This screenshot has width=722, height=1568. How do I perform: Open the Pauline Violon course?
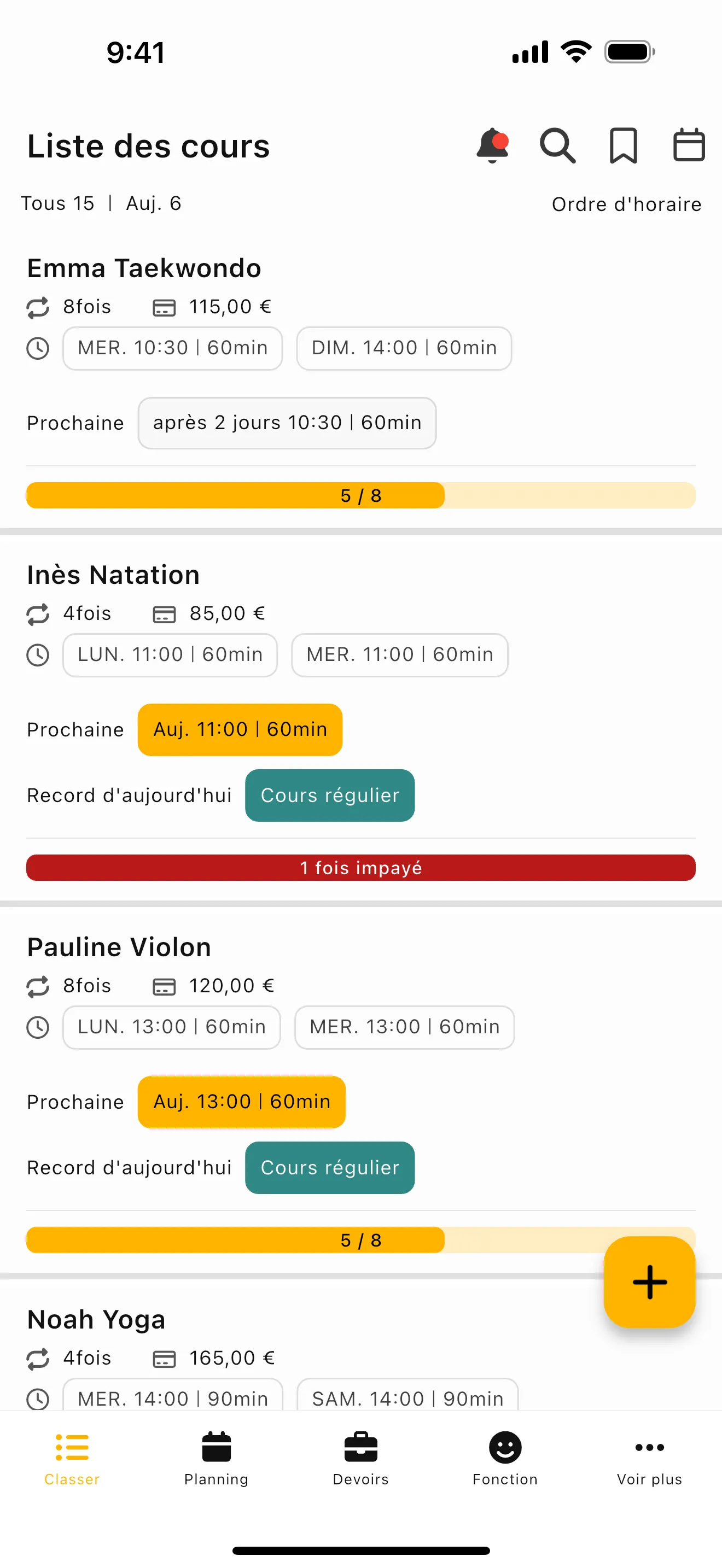coord(119,947)
